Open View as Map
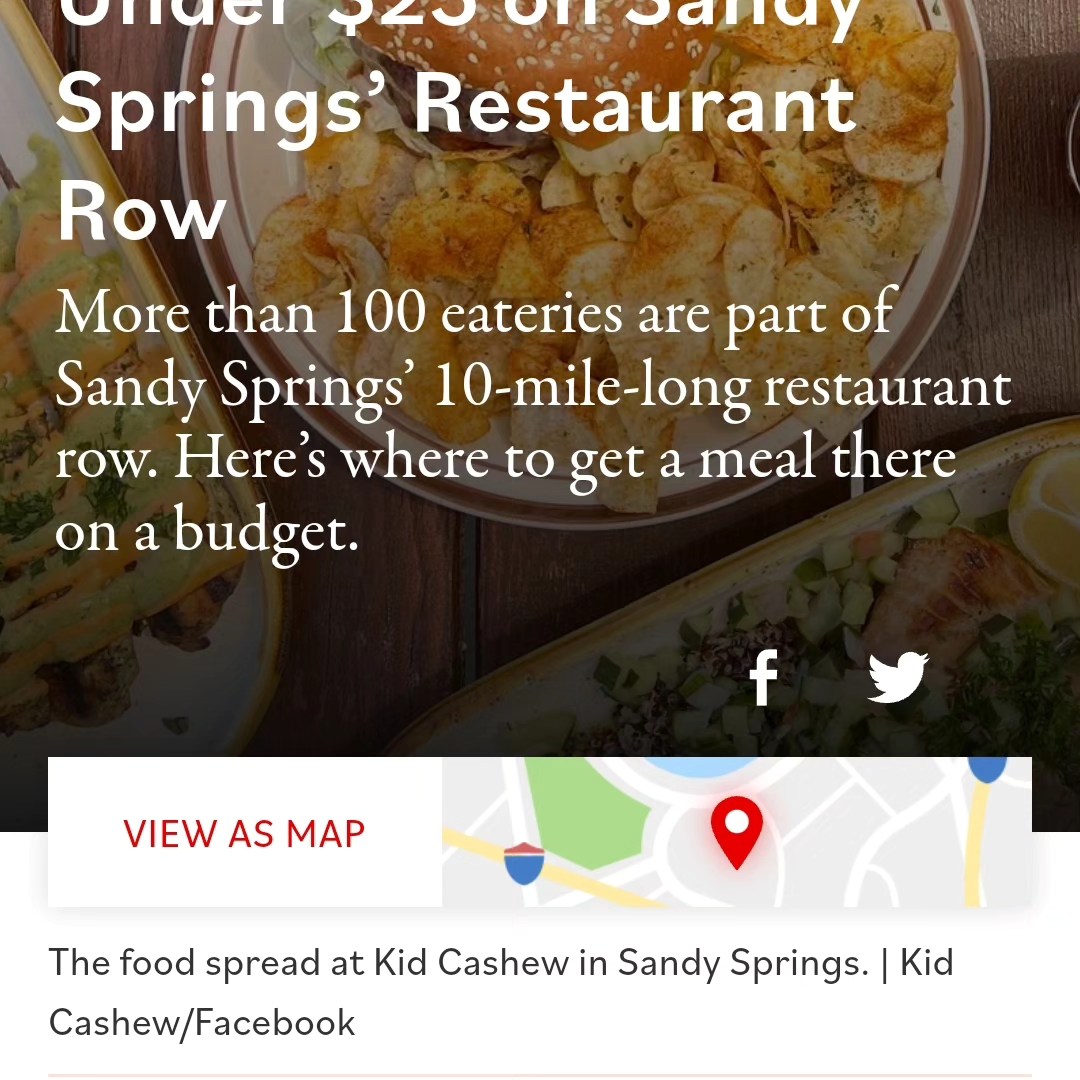The height and width of the screenshot is (1080, 1080). [244, 833]
